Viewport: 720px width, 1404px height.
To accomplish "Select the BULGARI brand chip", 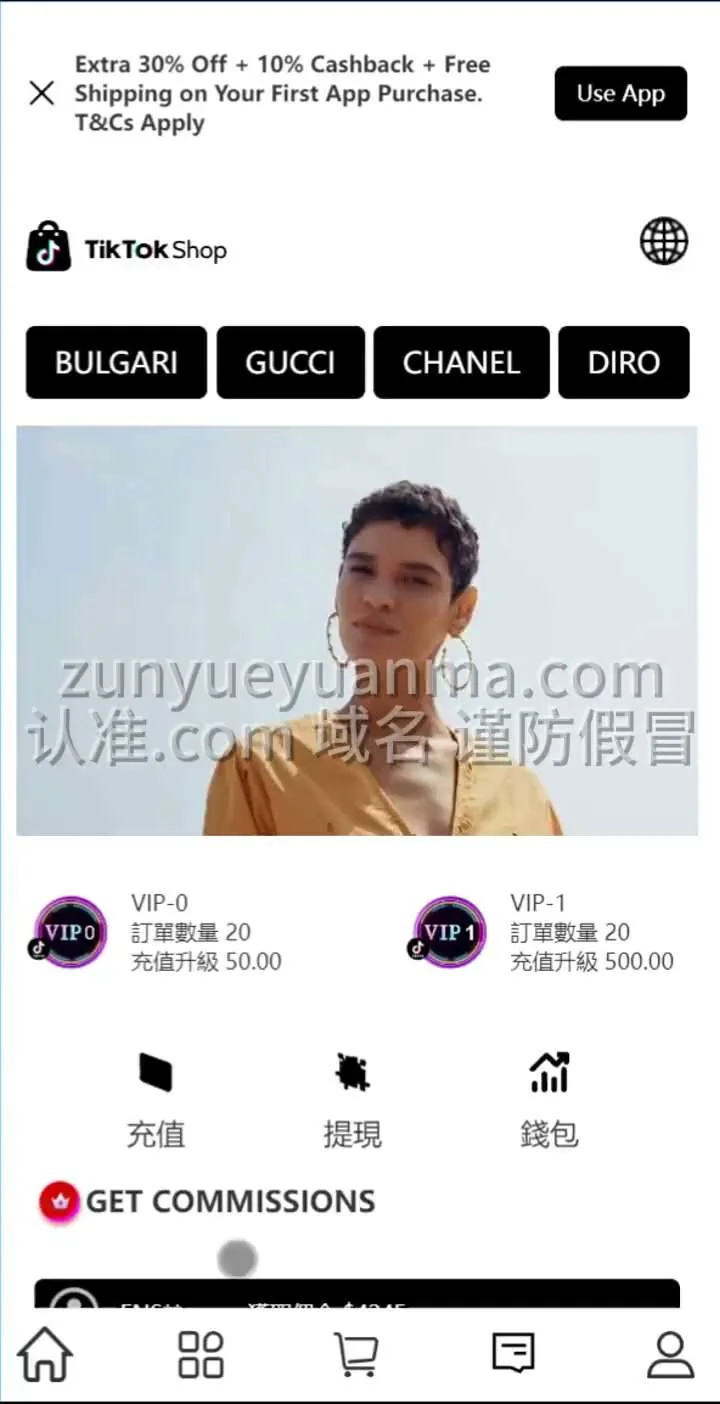I will [x=116, y=362].
